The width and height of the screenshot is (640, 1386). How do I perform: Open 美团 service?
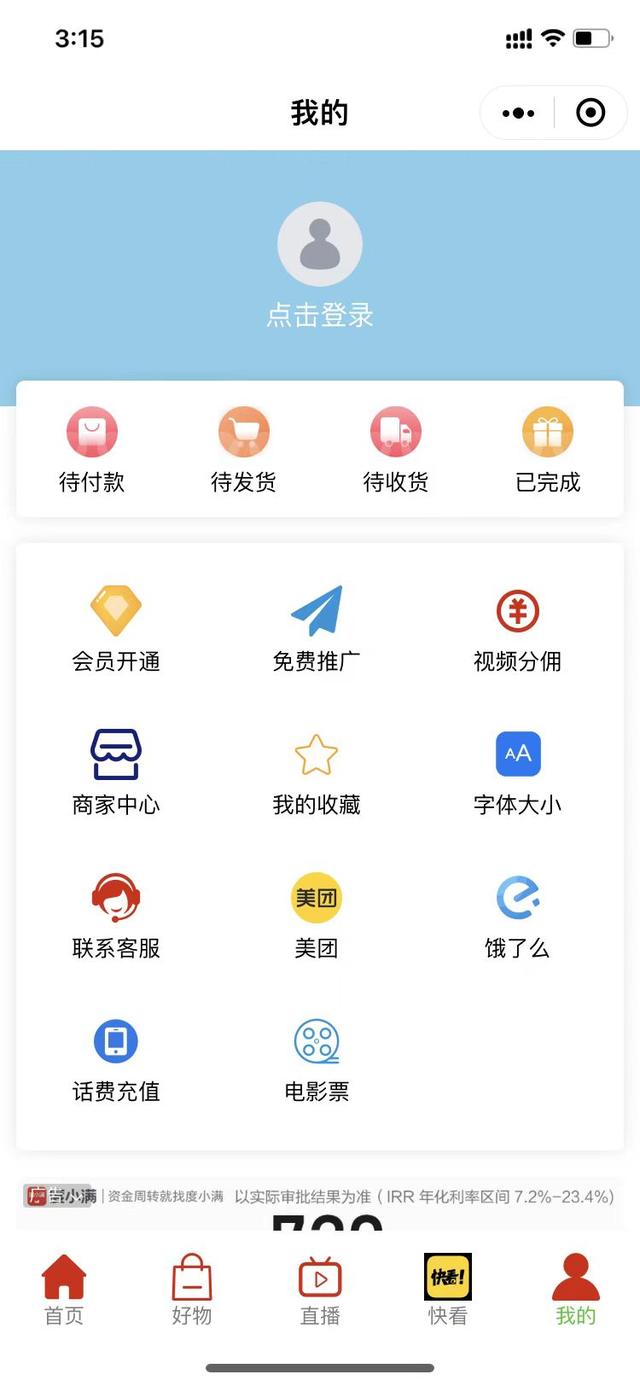(316, 914)
